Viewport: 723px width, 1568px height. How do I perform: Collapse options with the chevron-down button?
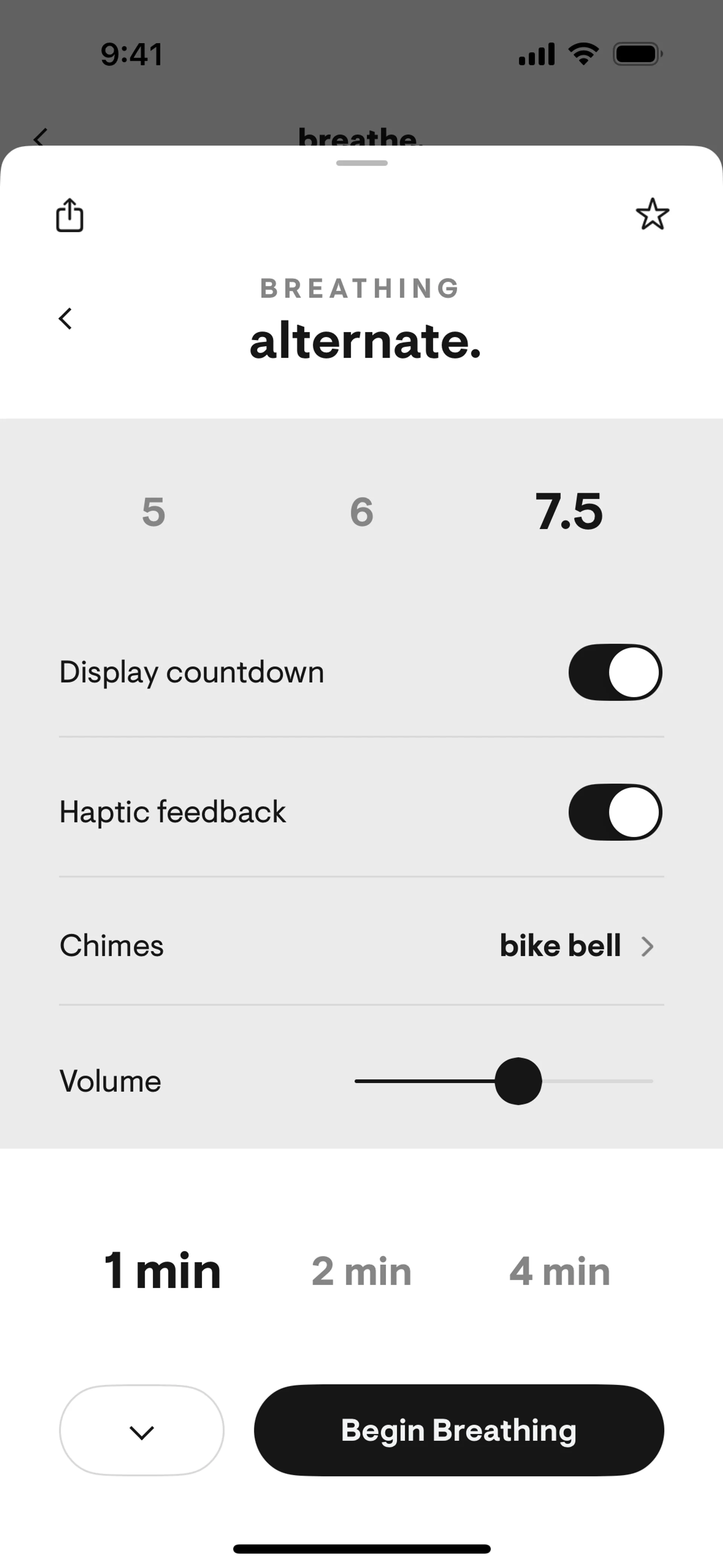tap(142, 1430)
